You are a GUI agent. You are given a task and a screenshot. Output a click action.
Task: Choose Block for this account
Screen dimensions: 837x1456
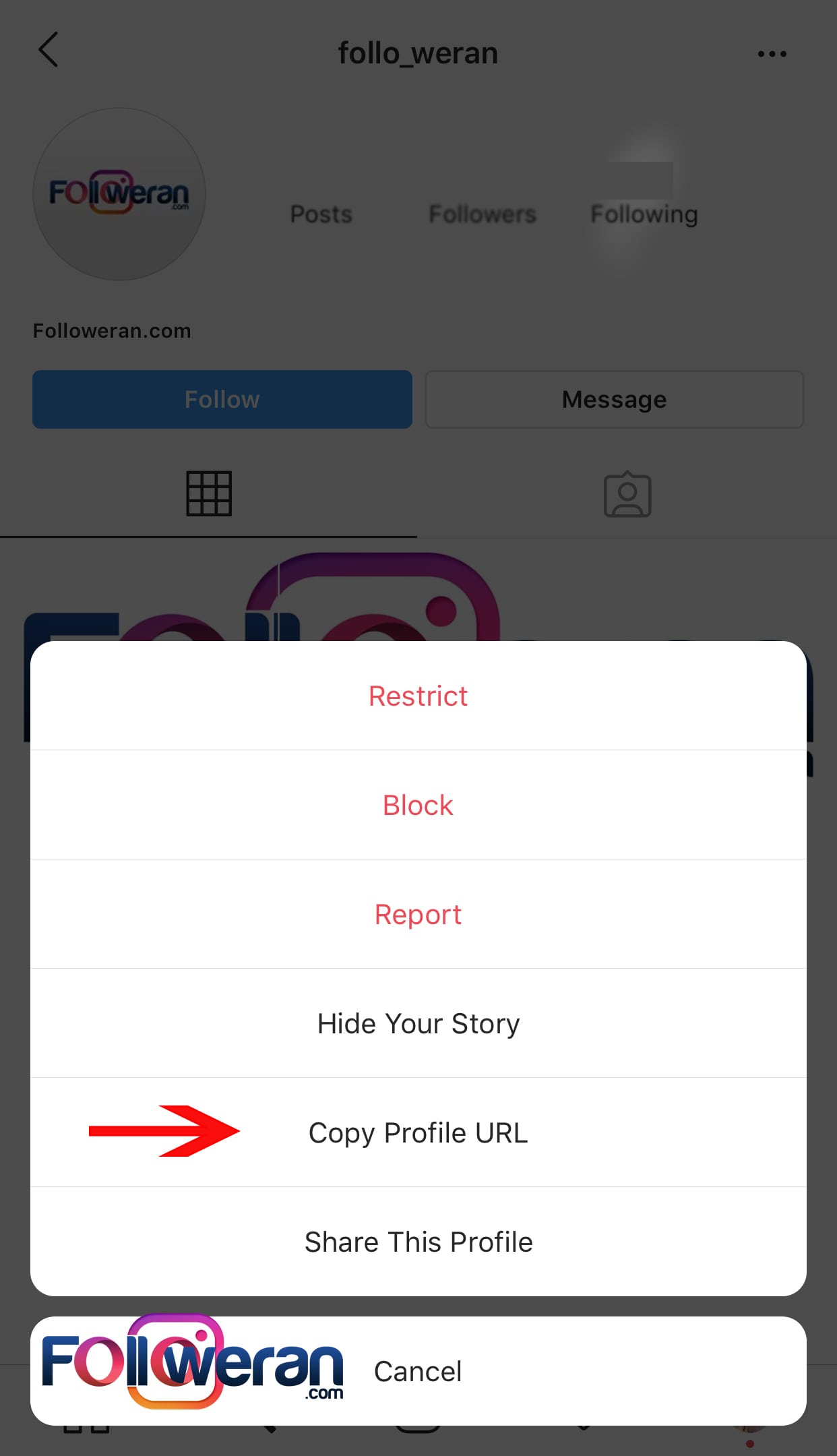point(418,806)
